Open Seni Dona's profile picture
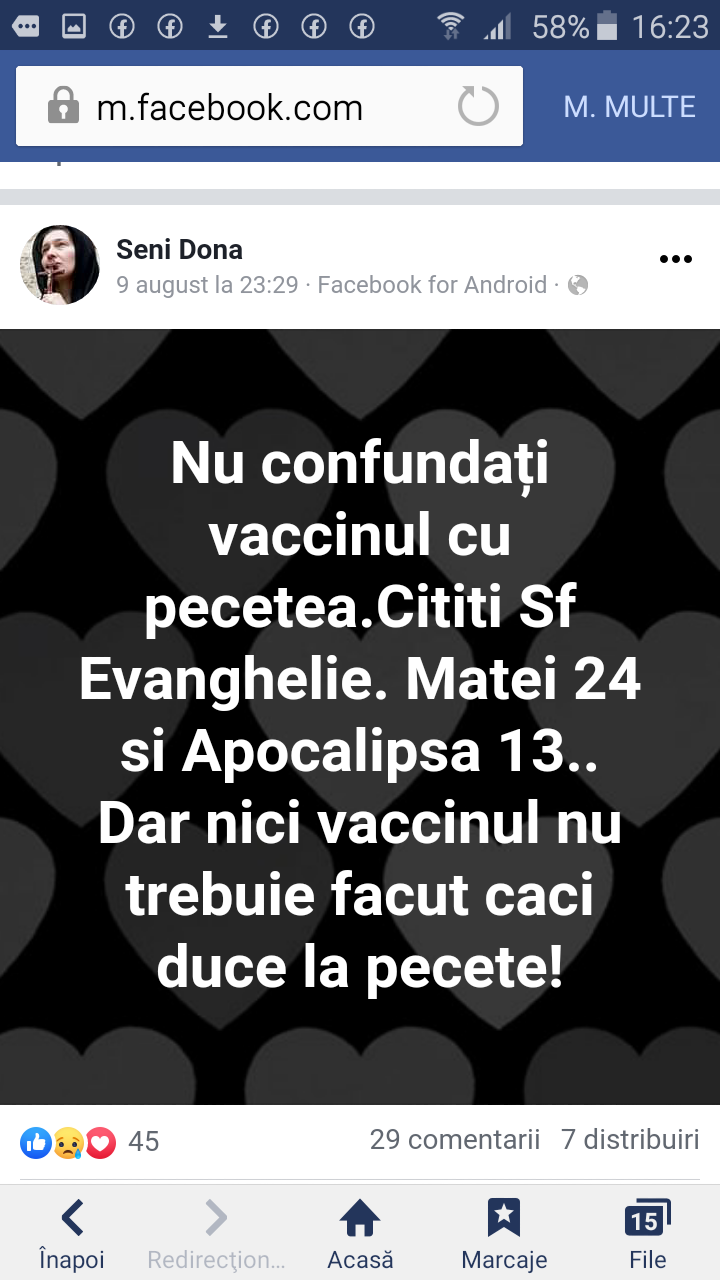This screenshot has height=1280, width=720. 60,265
